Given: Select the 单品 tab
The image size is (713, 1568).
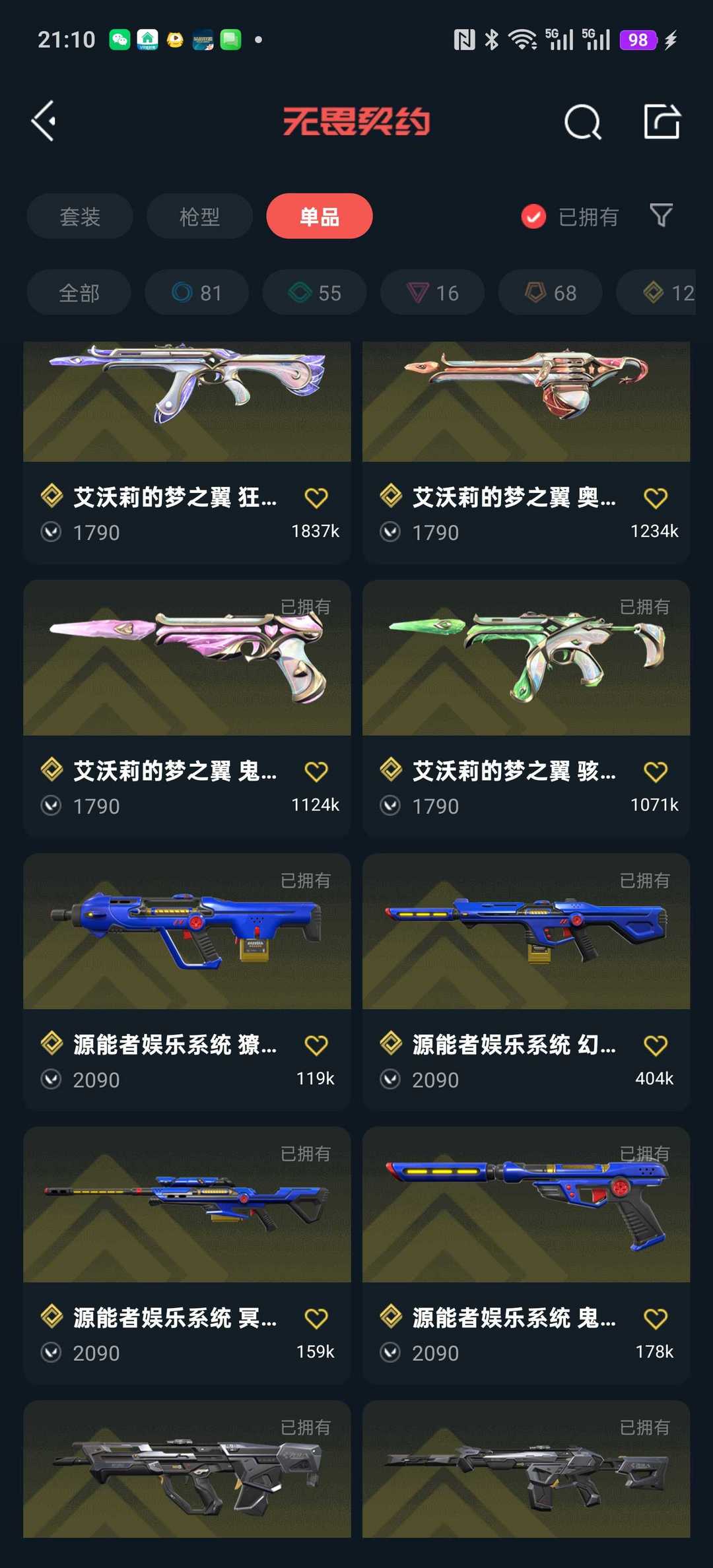Looking at the screenshot, I should [320, 216].
